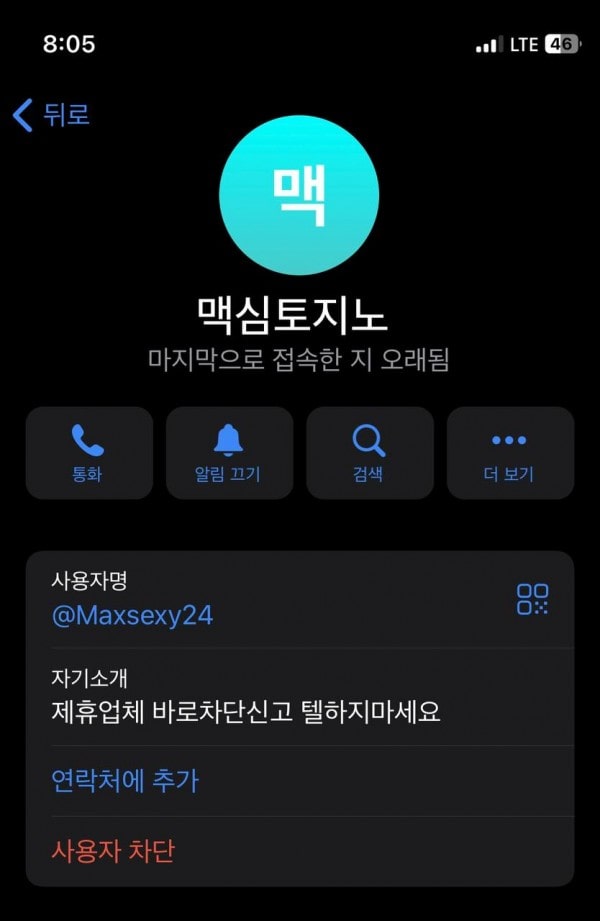This screenshot has width=600, height=921.
Task: Open 더 보기 more options
Action: (509, 452)
